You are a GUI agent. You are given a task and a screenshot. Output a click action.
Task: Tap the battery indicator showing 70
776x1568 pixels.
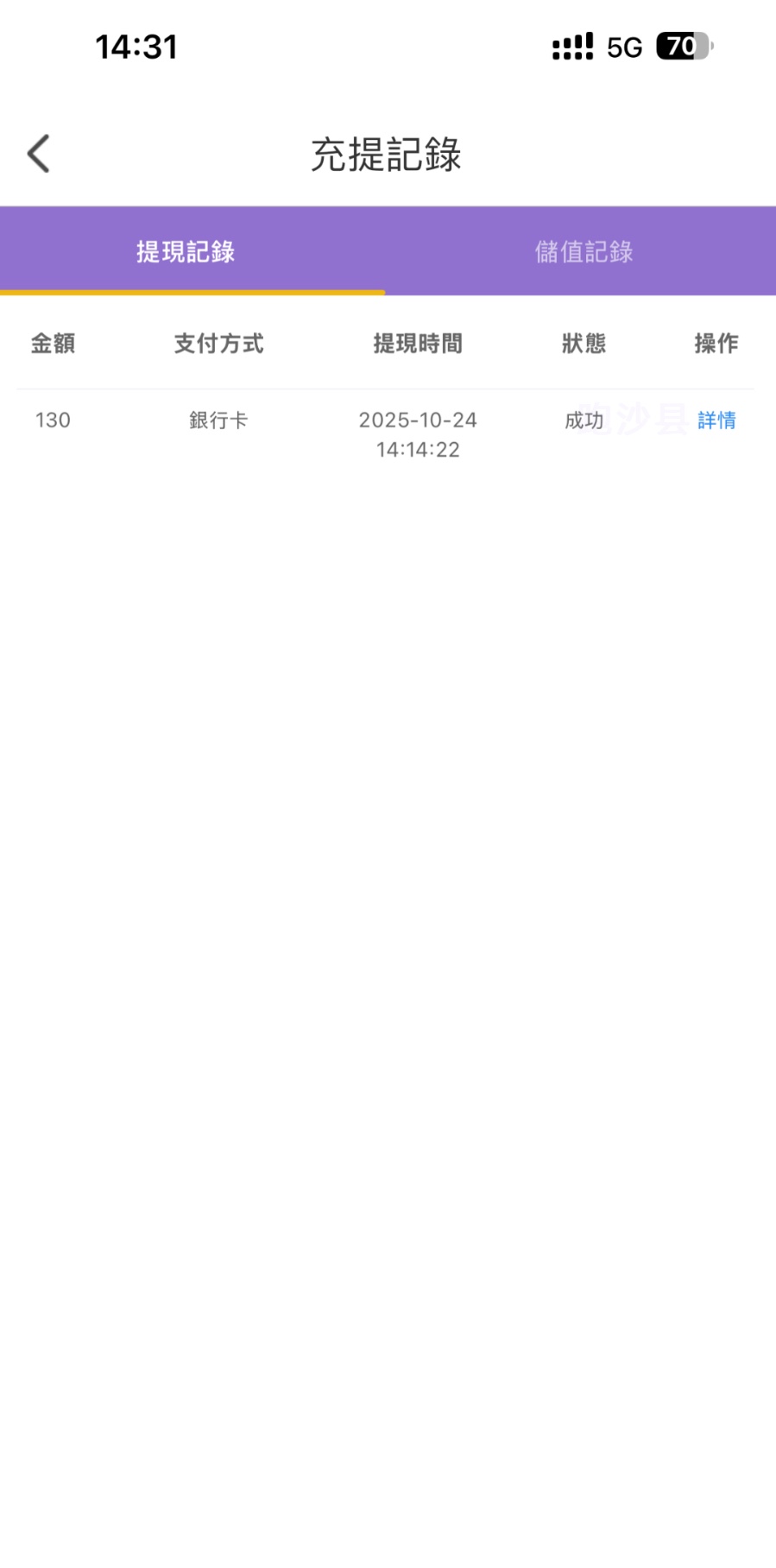pos(681,46)
